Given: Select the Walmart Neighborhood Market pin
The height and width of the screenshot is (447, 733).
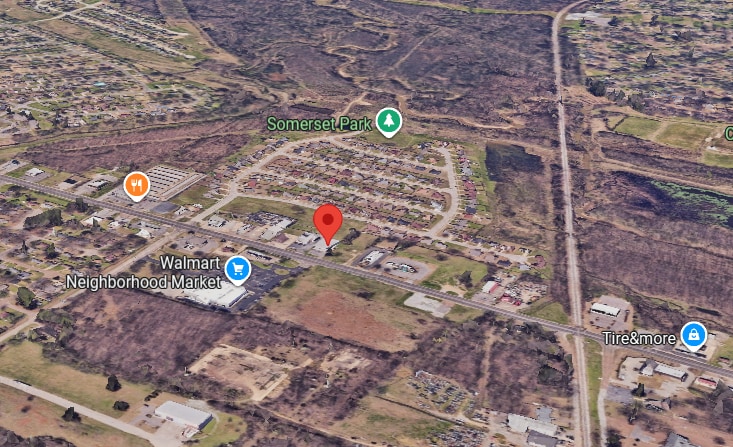Looking at the screenshot, I should [x=238, y=269].
